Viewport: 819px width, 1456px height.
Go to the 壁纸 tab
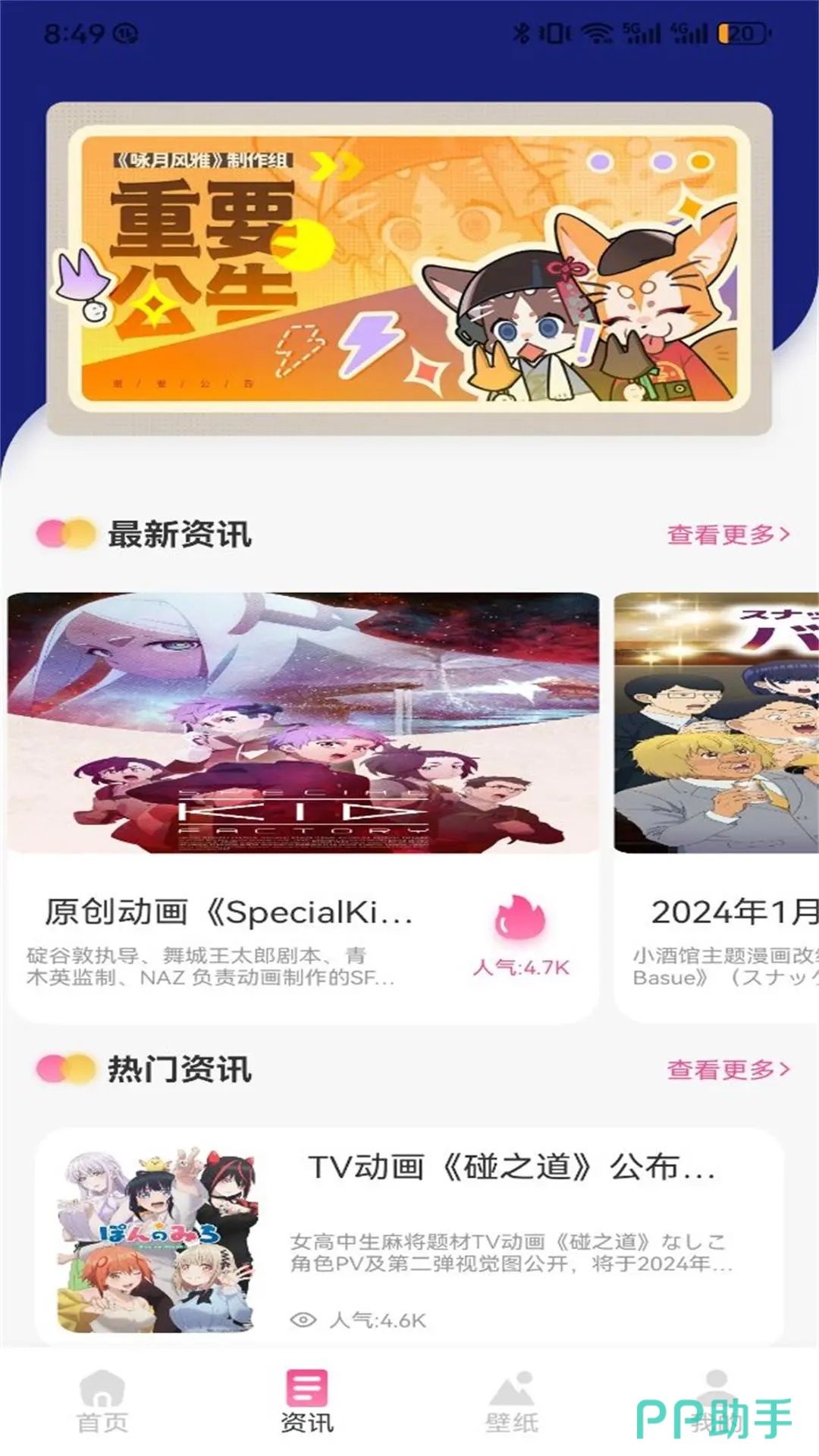pos(512,1401)
